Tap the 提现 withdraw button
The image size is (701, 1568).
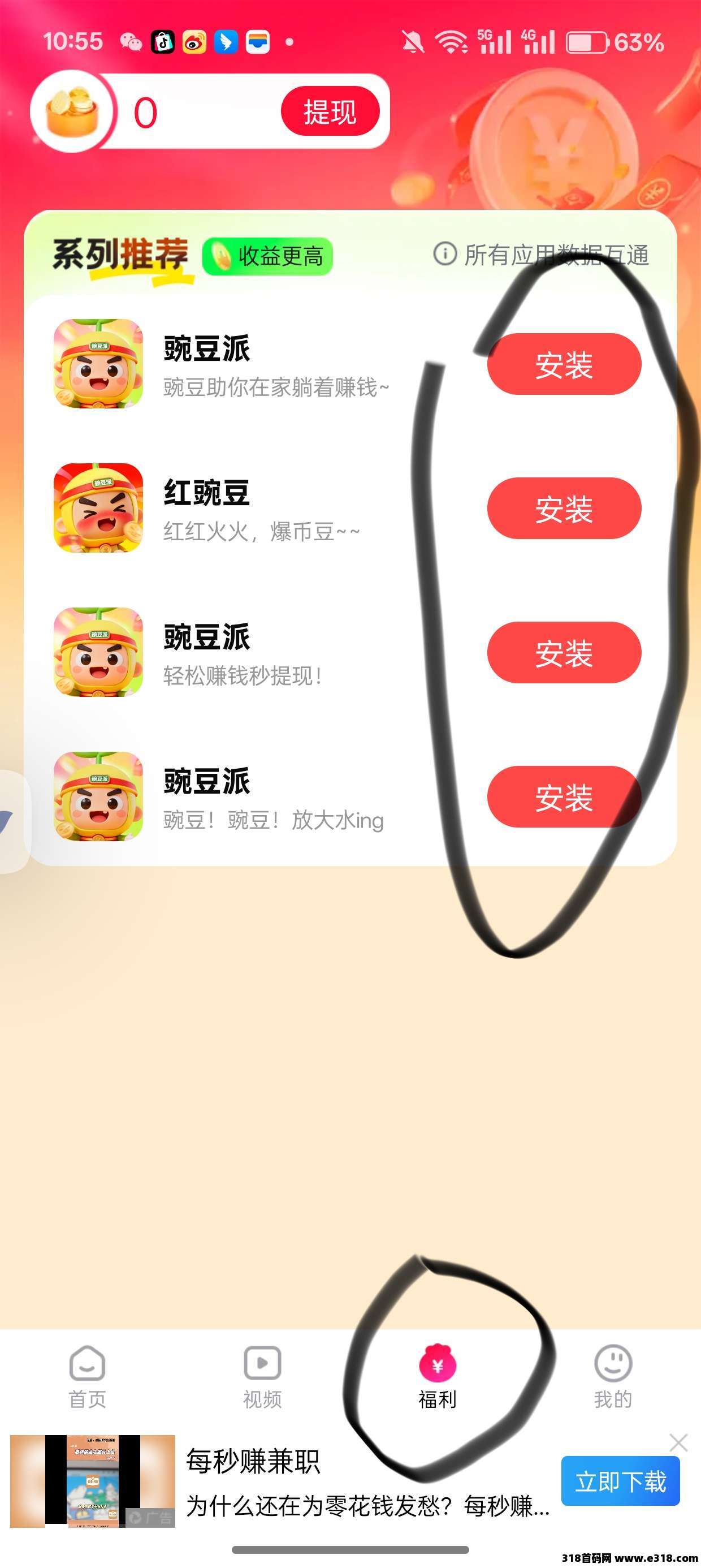tap(330, 111)
